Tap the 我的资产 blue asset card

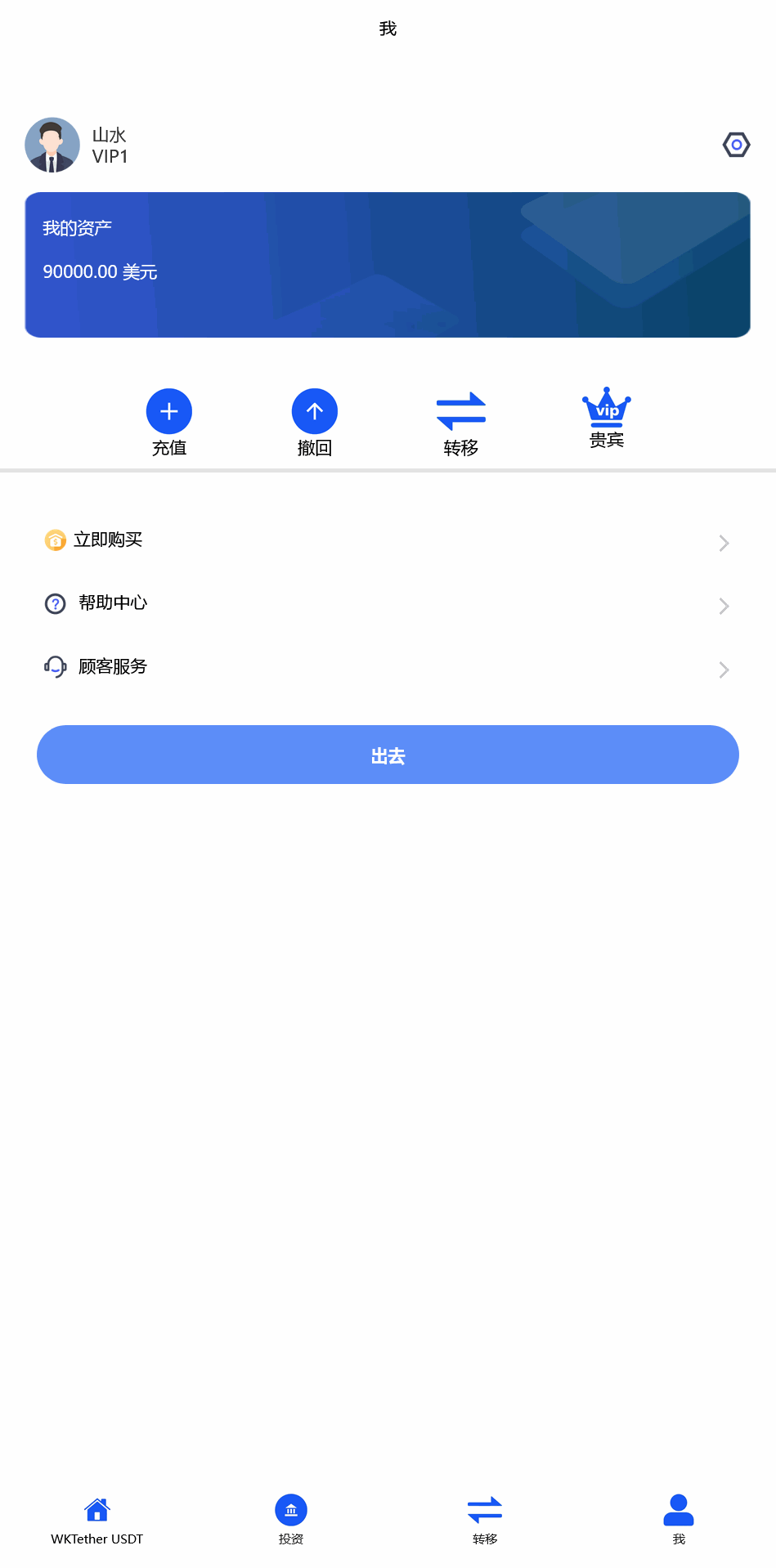(x=388, y=264)
